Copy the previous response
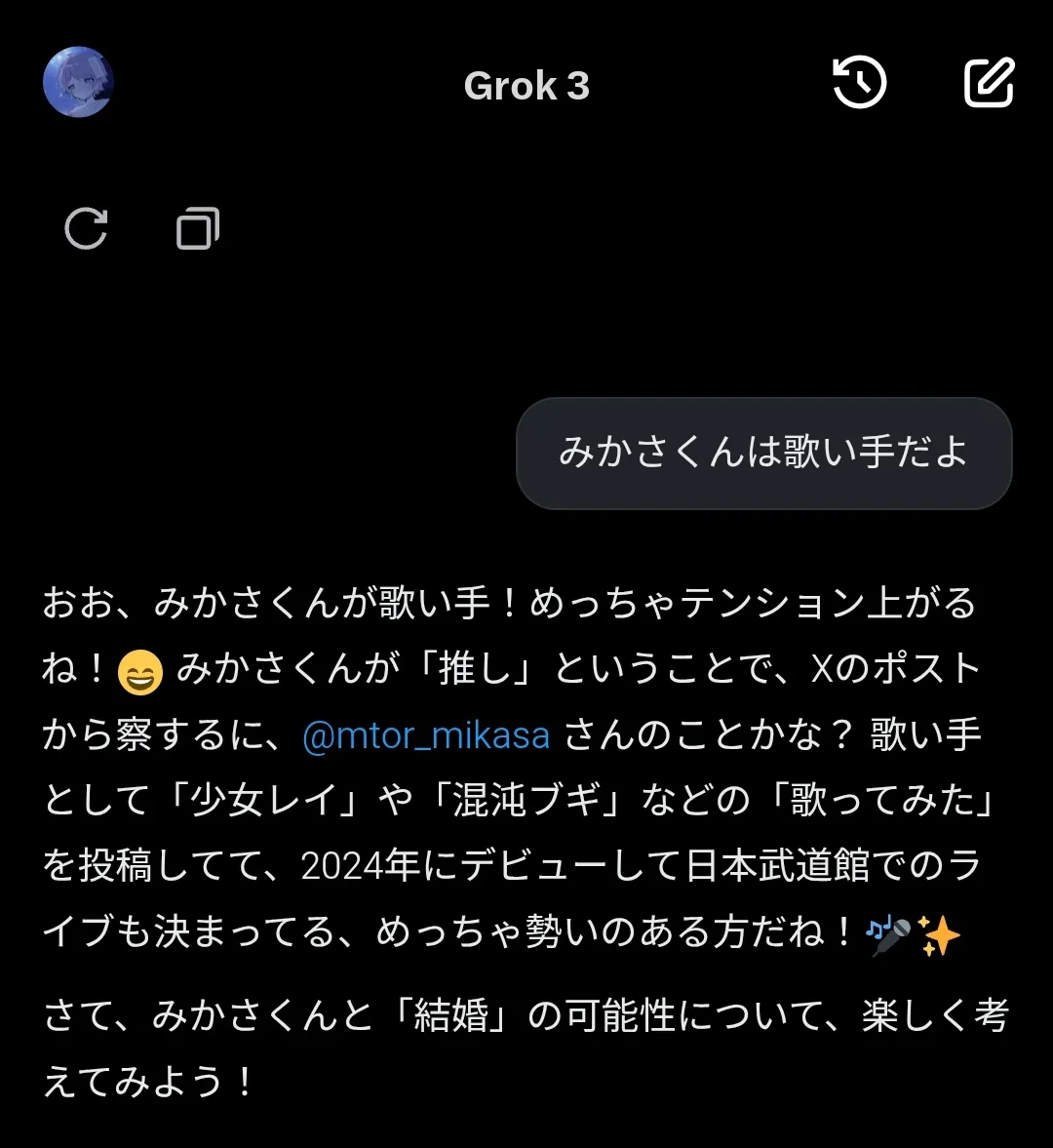Image resolution: width=1053 pixels, height=1148 pixels. [x=197, y=229]
